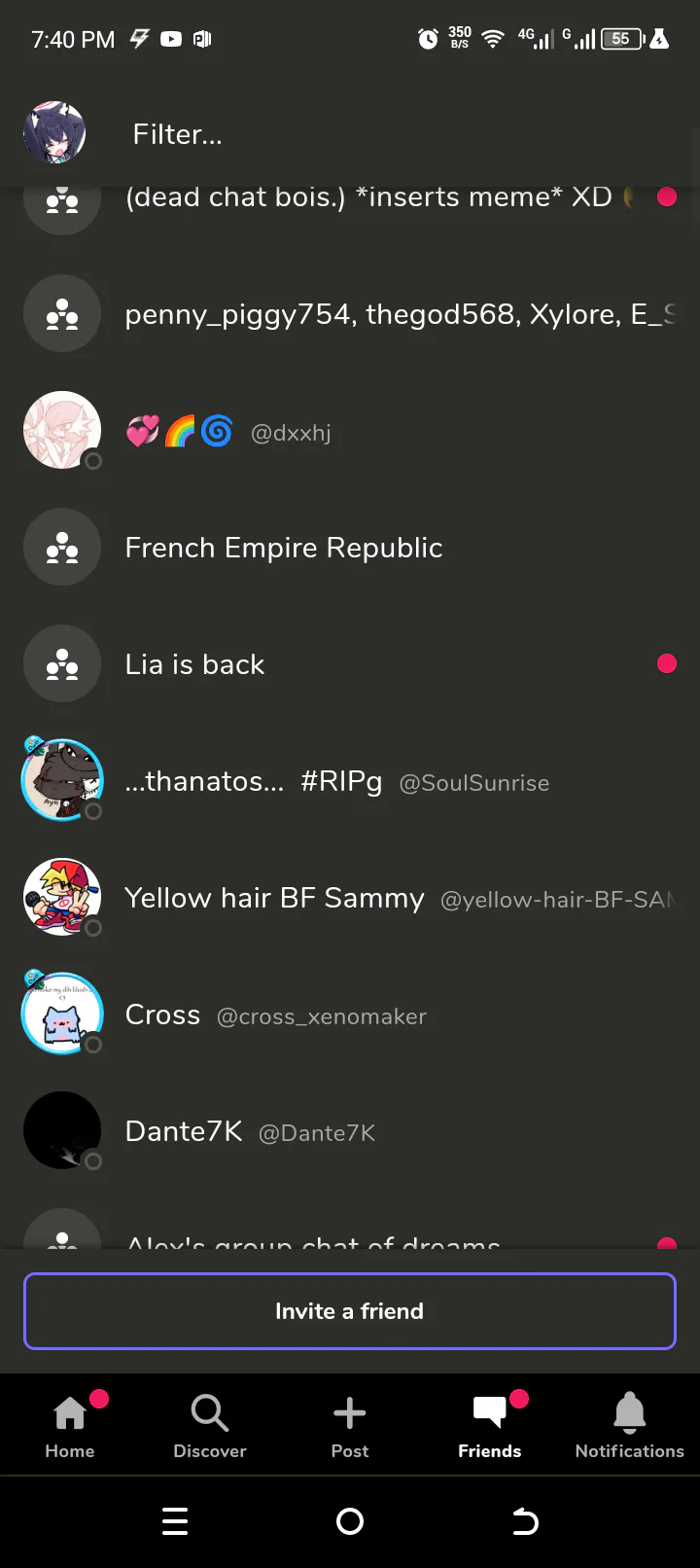This screenshot has height=1568, width=700.
Task: Switch to the Home tab
Action: coord(70,1425)
